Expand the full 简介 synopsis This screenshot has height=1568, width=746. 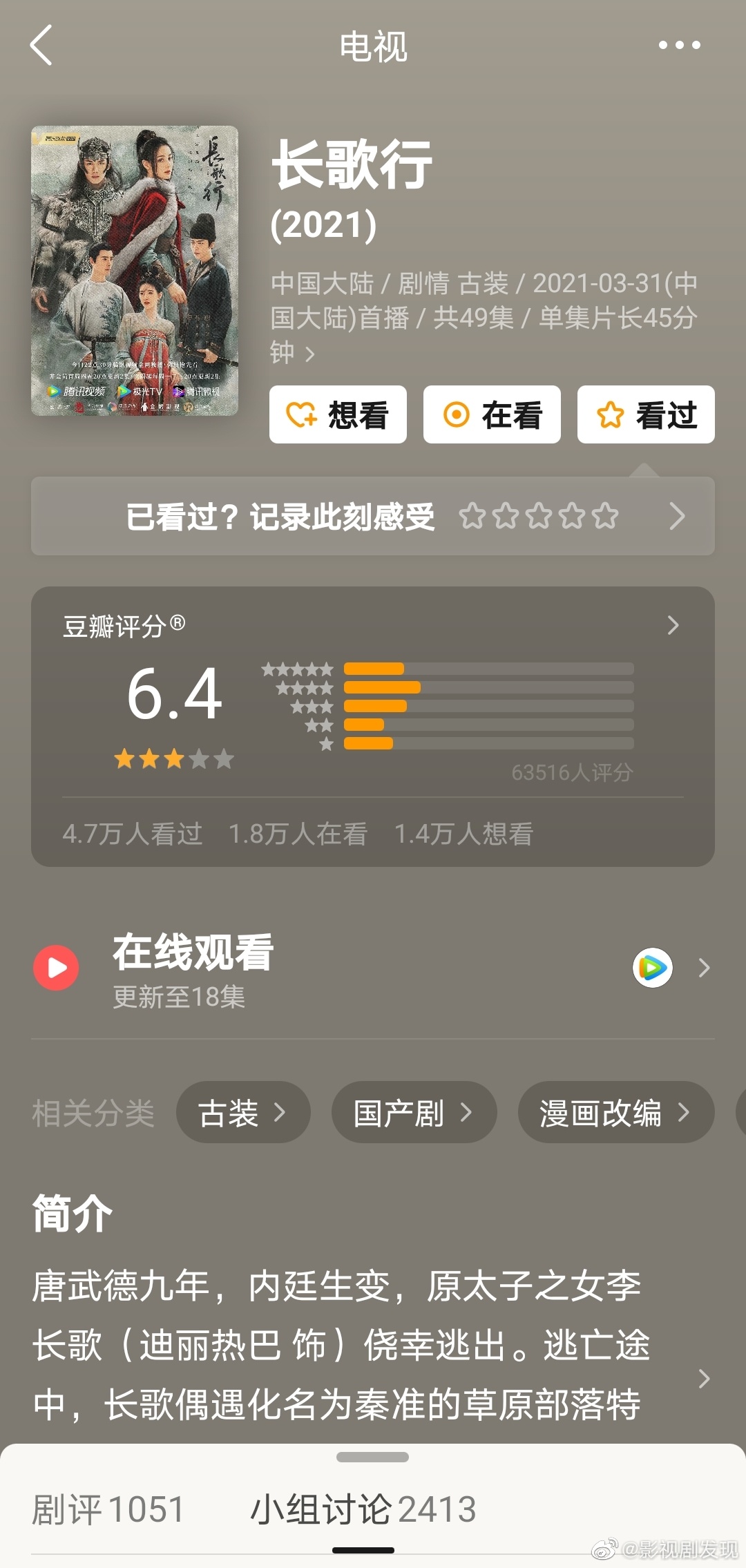pyautogui.click(x=704, y=1379)
